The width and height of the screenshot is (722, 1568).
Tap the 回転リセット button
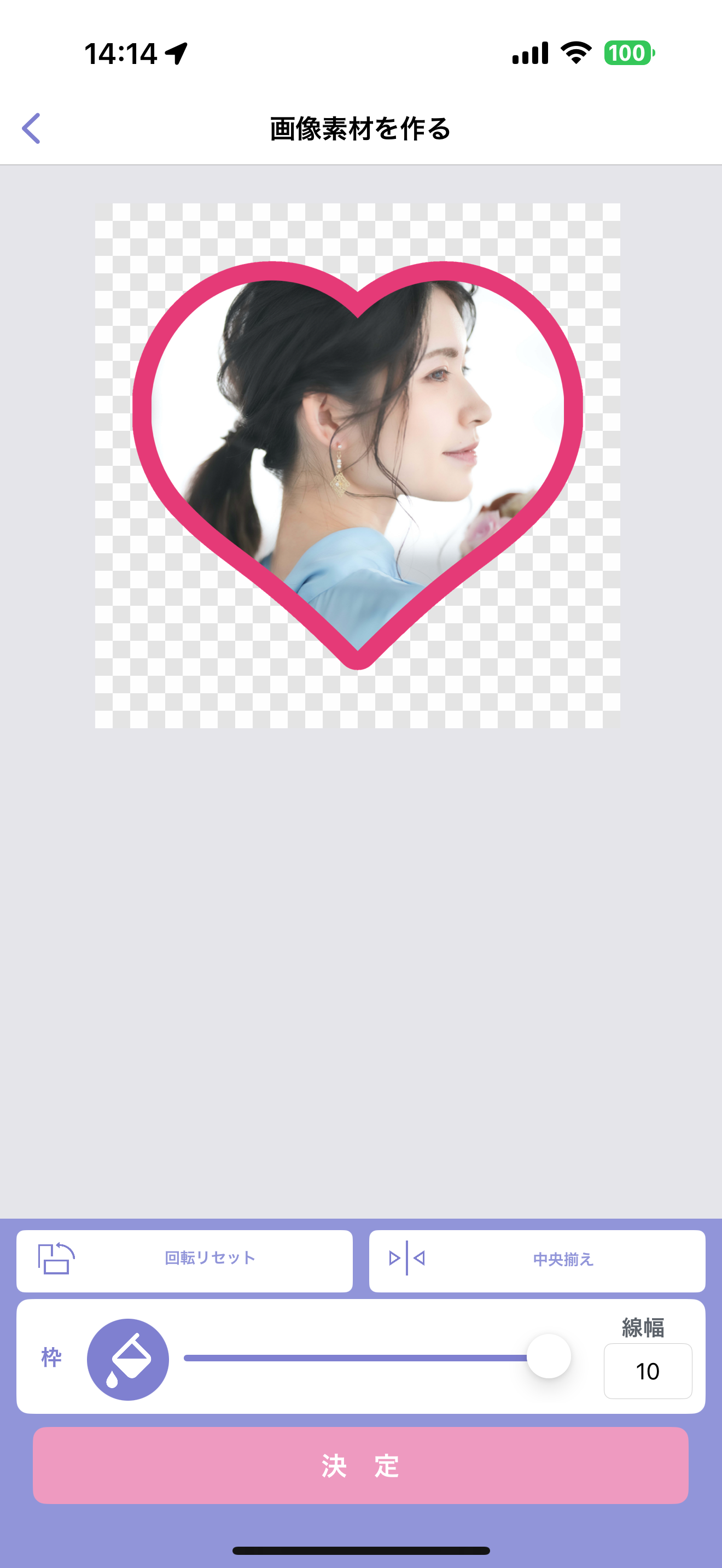[184, 1257]
